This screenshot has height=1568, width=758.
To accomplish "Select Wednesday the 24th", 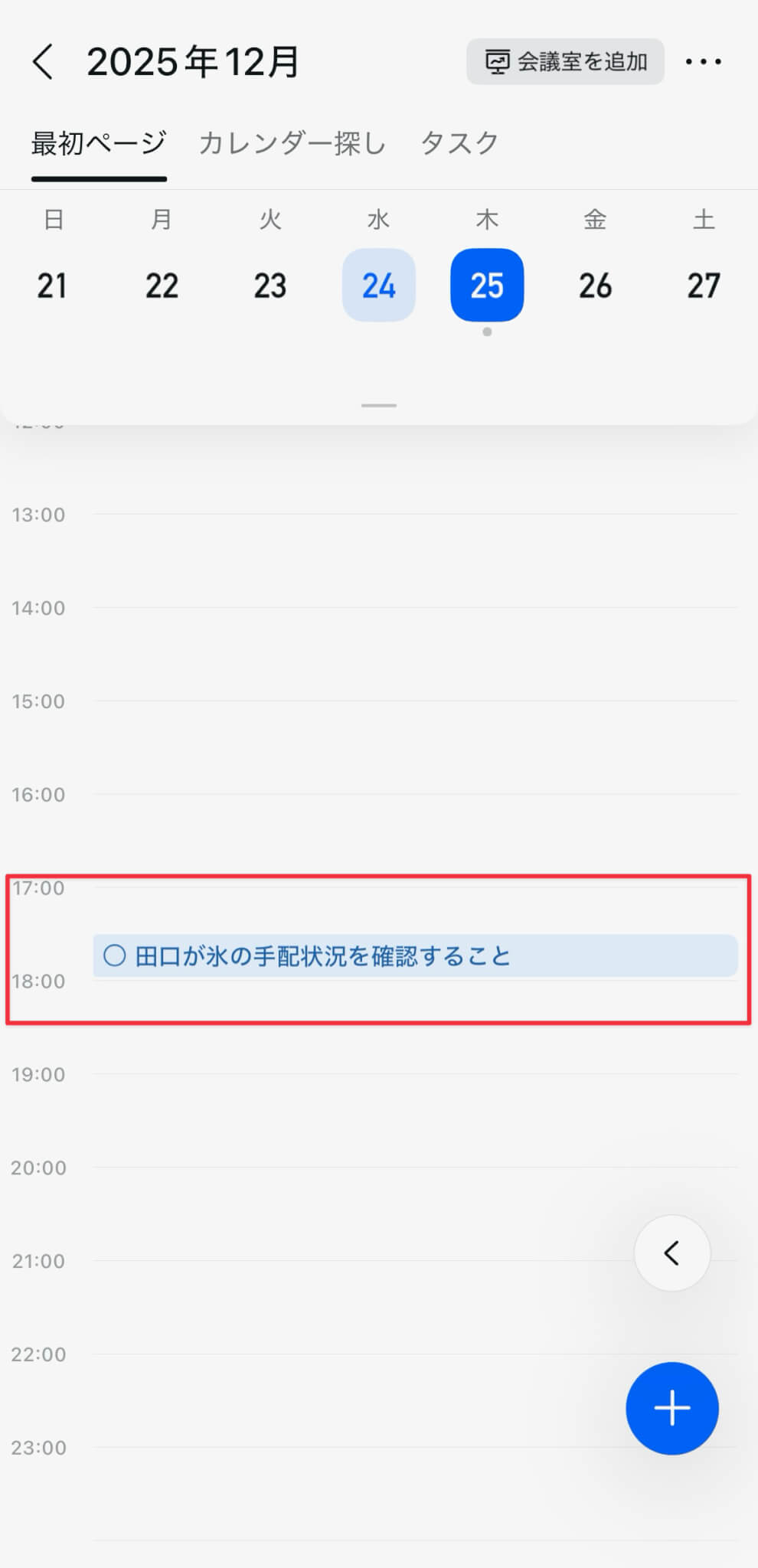I will coord(378,286).
